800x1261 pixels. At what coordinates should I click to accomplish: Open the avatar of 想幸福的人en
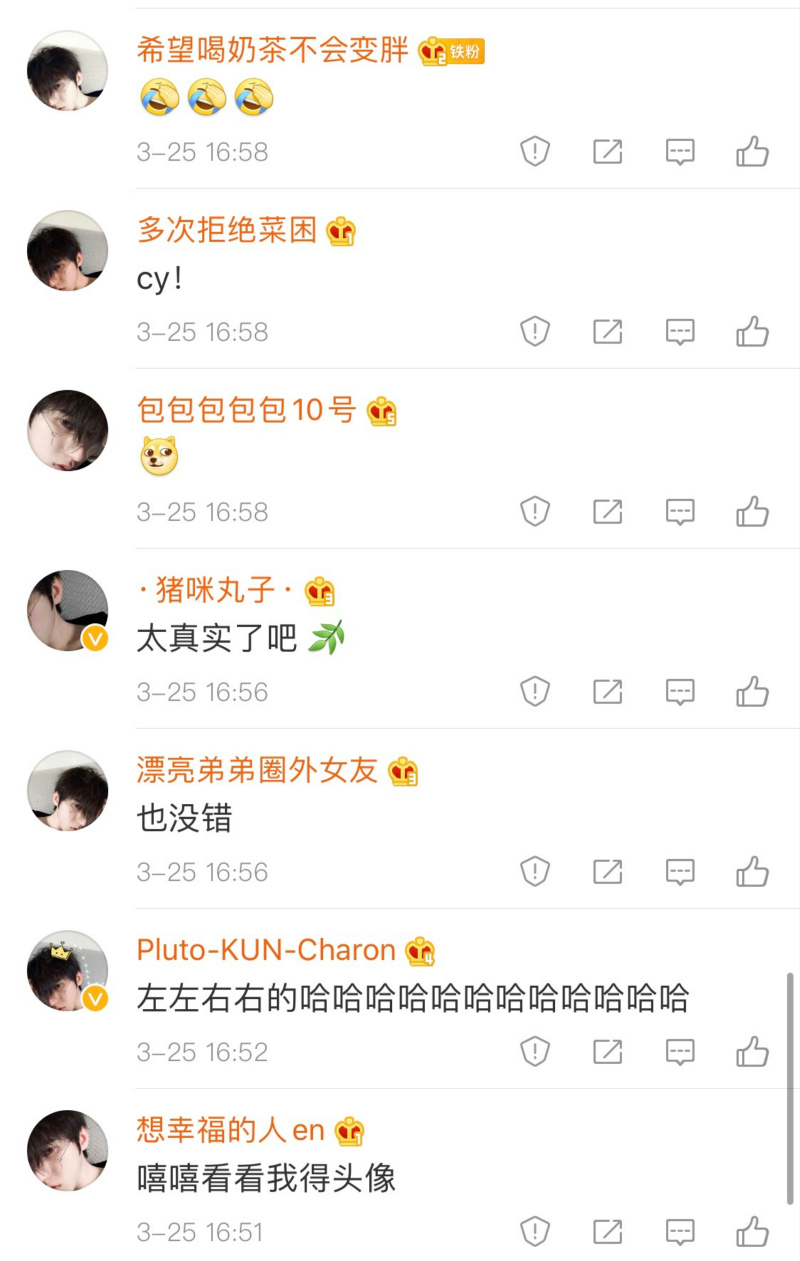[x=67, y=1150]
